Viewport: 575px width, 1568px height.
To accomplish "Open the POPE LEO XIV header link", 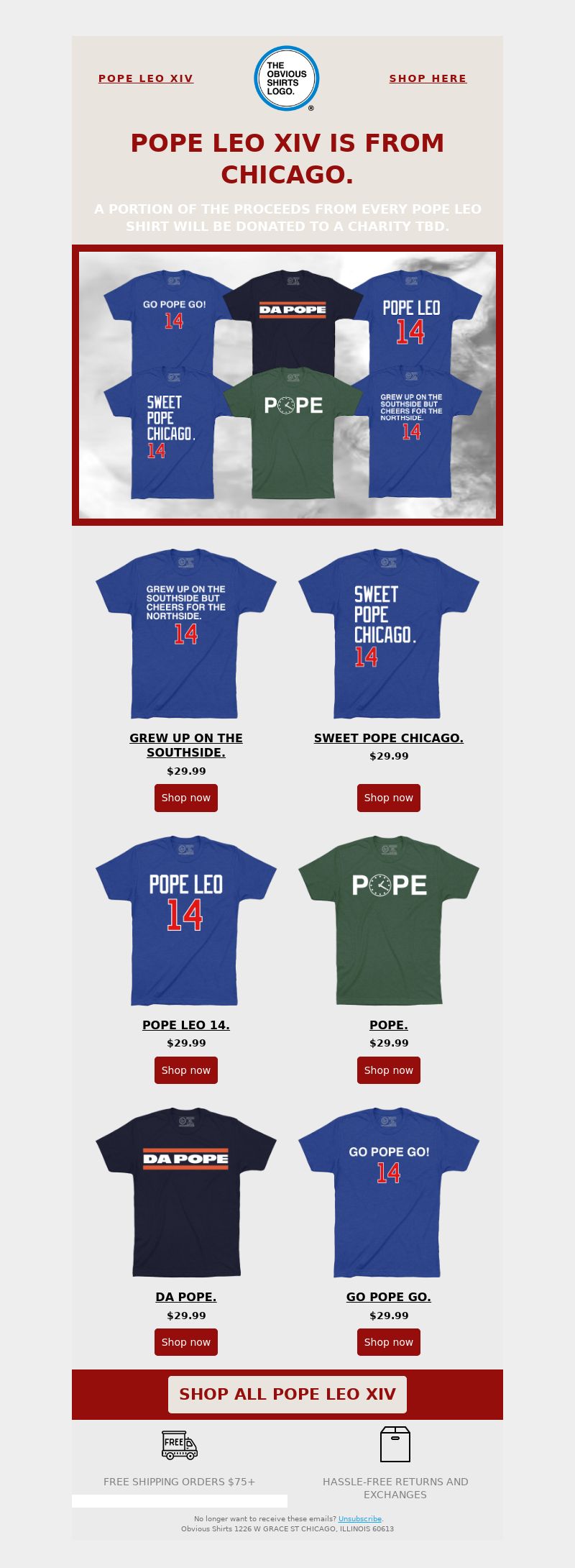I will coord(146,78).
